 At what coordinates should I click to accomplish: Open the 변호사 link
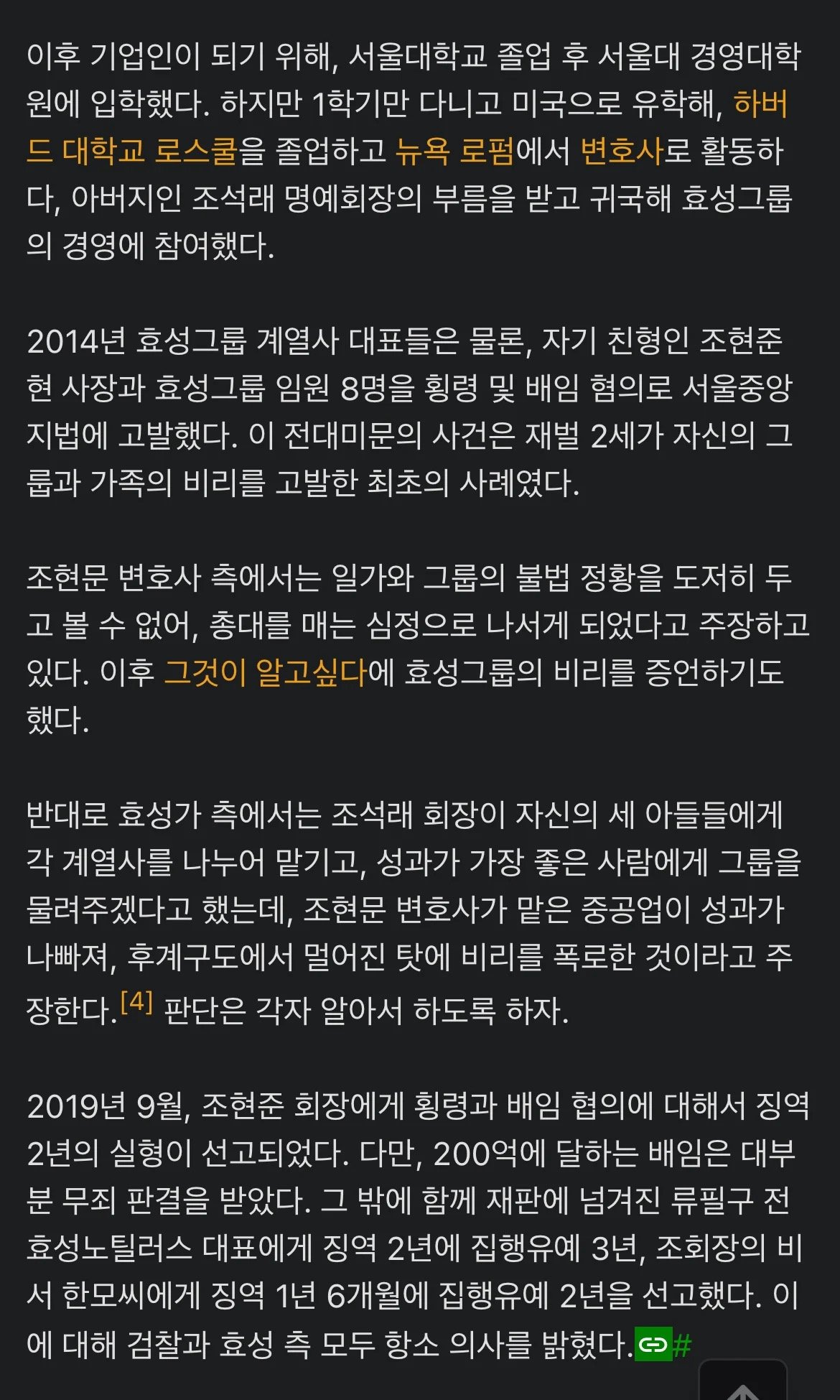621,152
